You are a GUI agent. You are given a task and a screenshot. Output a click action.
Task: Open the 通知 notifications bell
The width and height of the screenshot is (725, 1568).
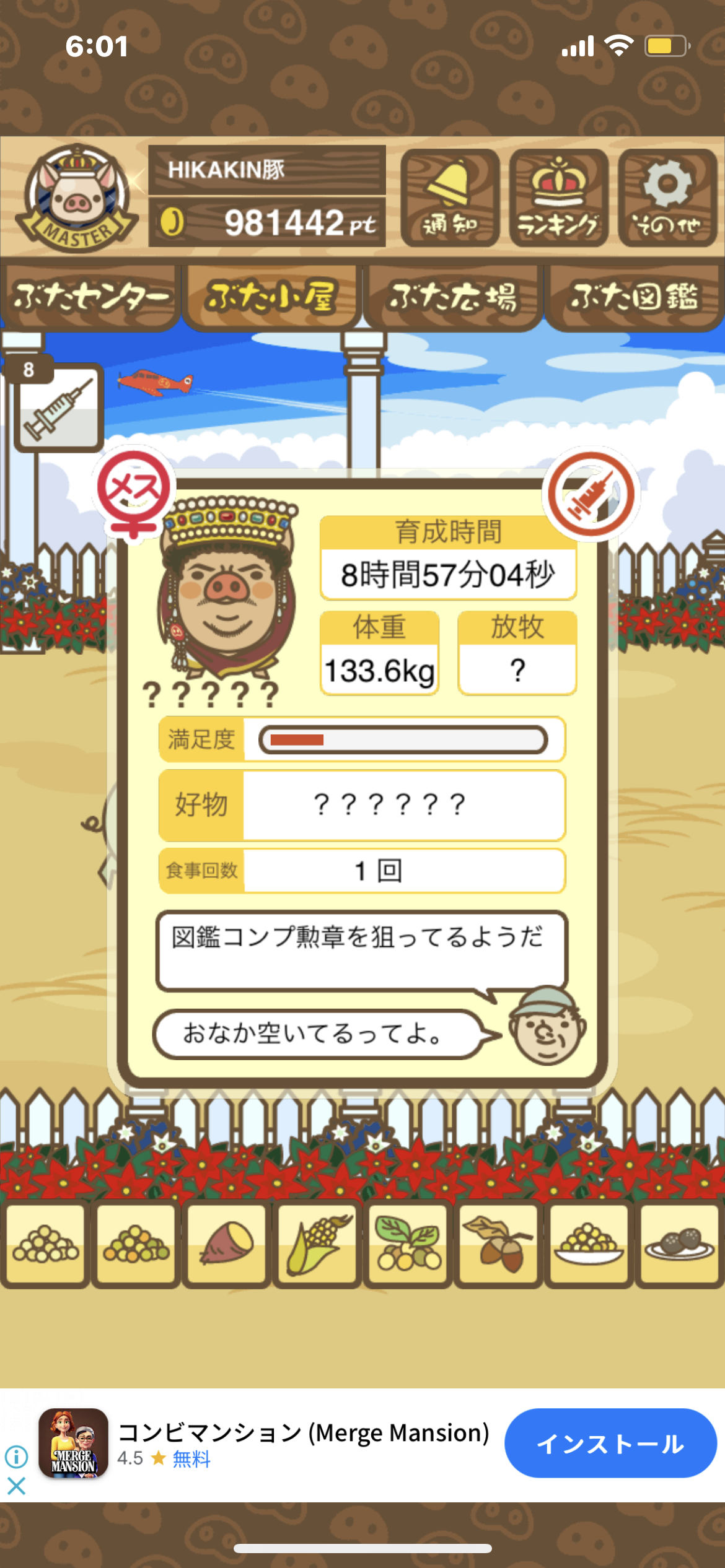click(x=450, y=198)
